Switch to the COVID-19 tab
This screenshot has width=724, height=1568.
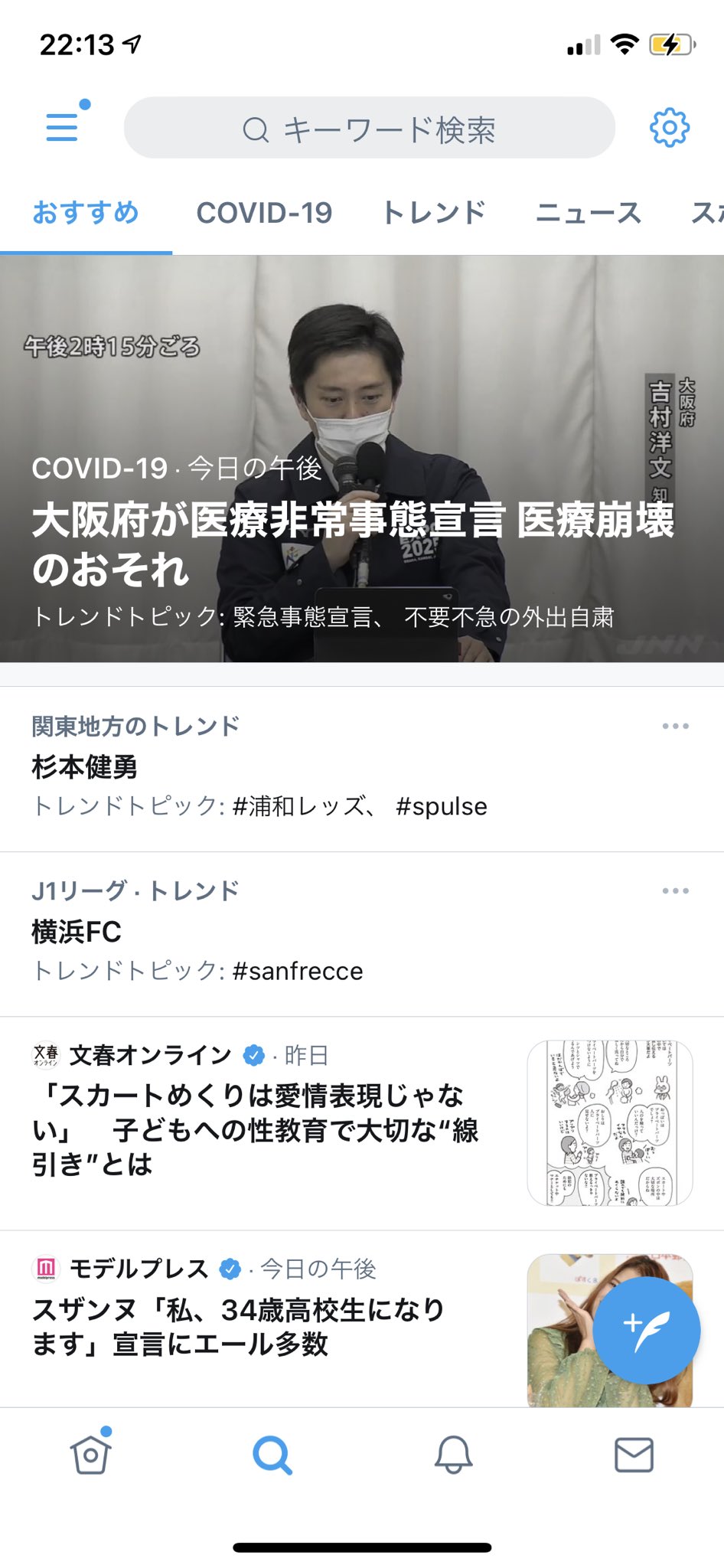coord(264,213)
